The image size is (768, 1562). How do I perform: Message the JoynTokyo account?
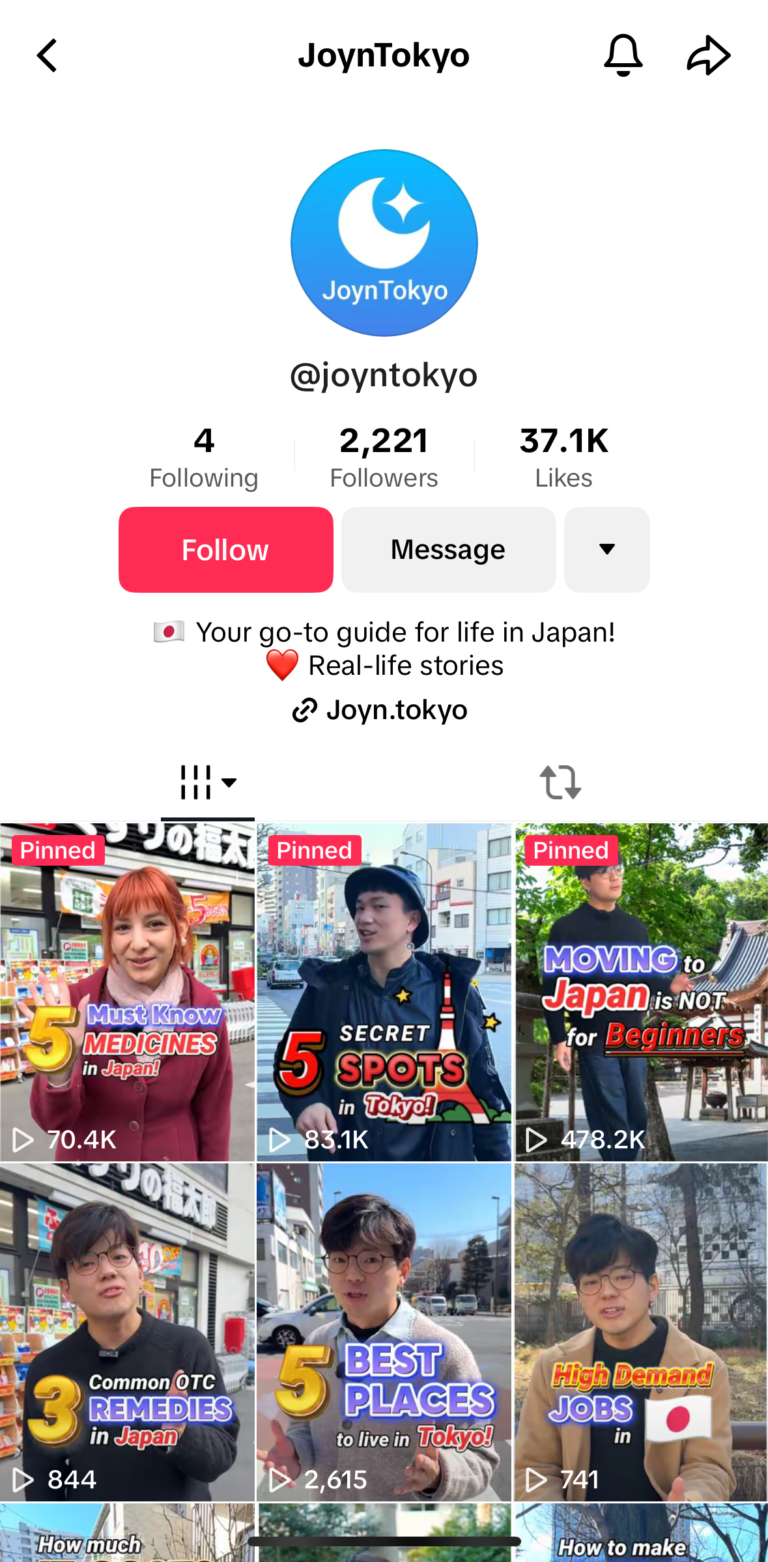point(448,550)
